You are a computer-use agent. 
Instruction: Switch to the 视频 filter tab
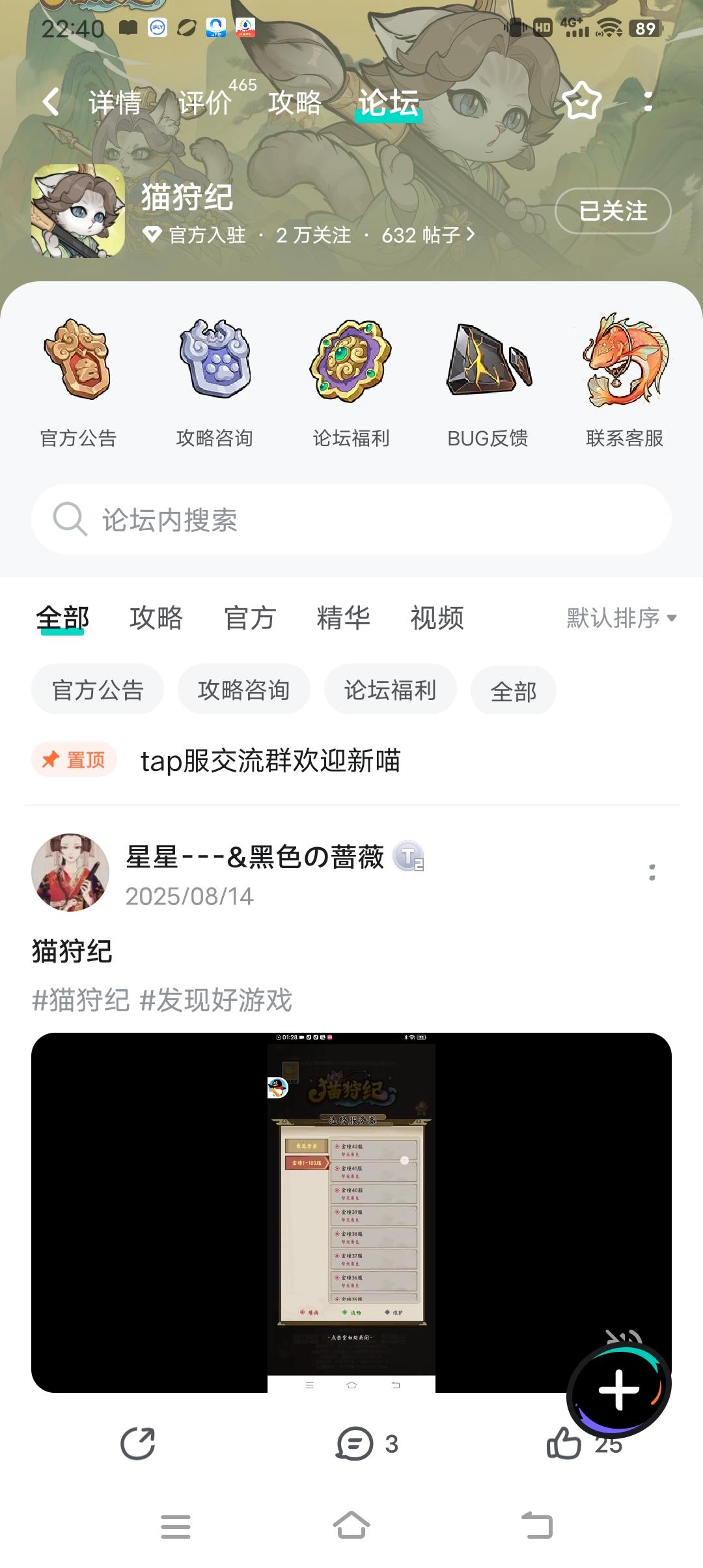click(437, 618)
